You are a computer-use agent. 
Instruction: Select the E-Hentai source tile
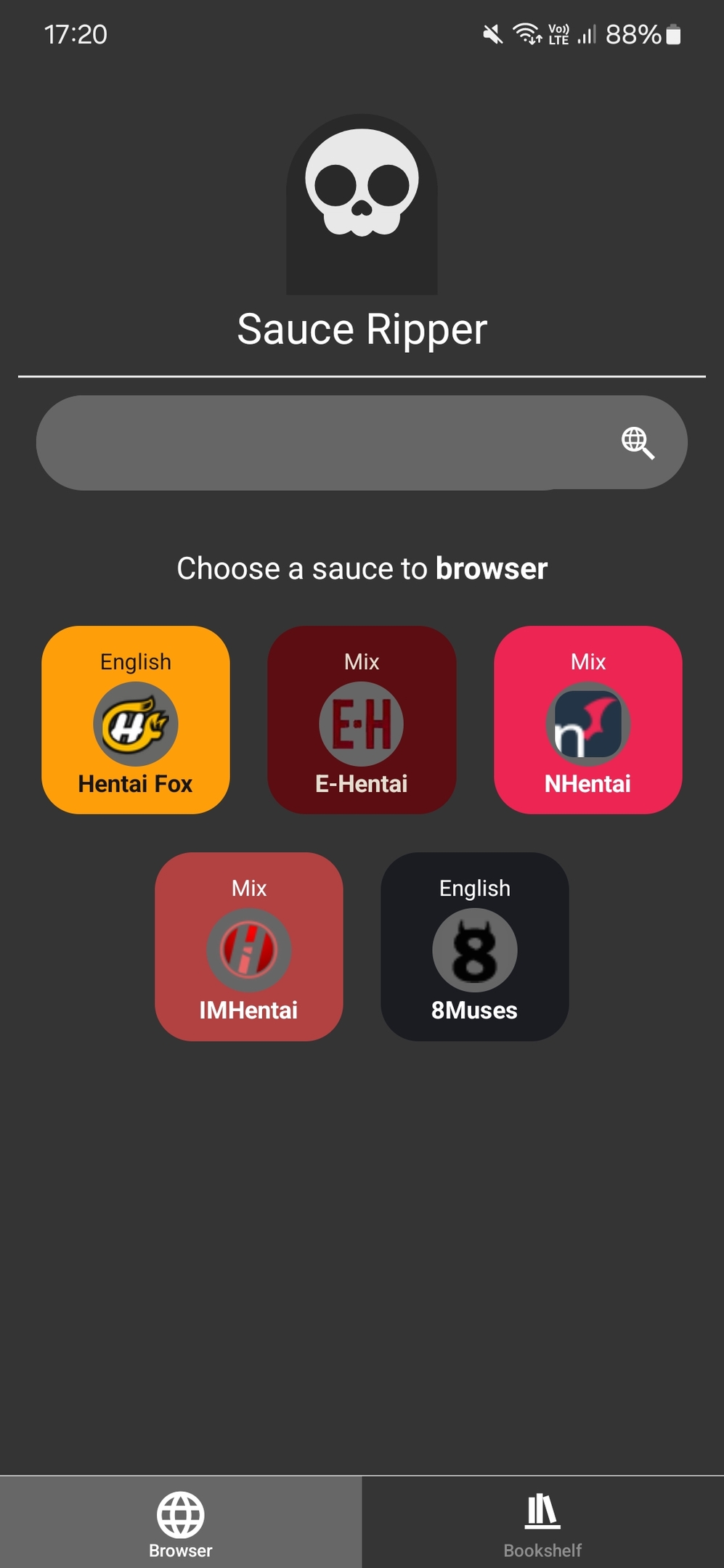click(x=362, y=720)
